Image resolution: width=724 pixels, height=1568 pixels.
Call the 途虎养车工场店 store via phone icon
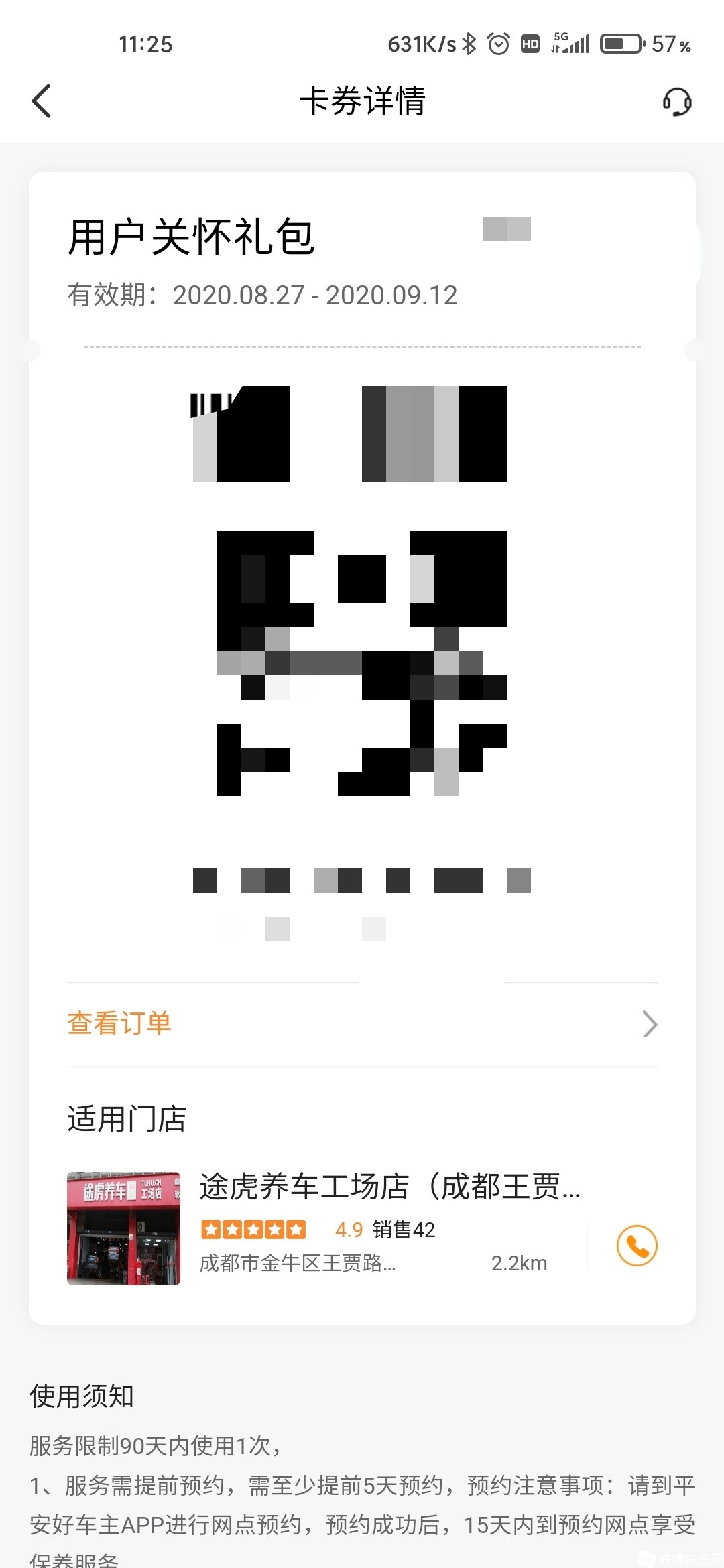(x=636, y=1246)
